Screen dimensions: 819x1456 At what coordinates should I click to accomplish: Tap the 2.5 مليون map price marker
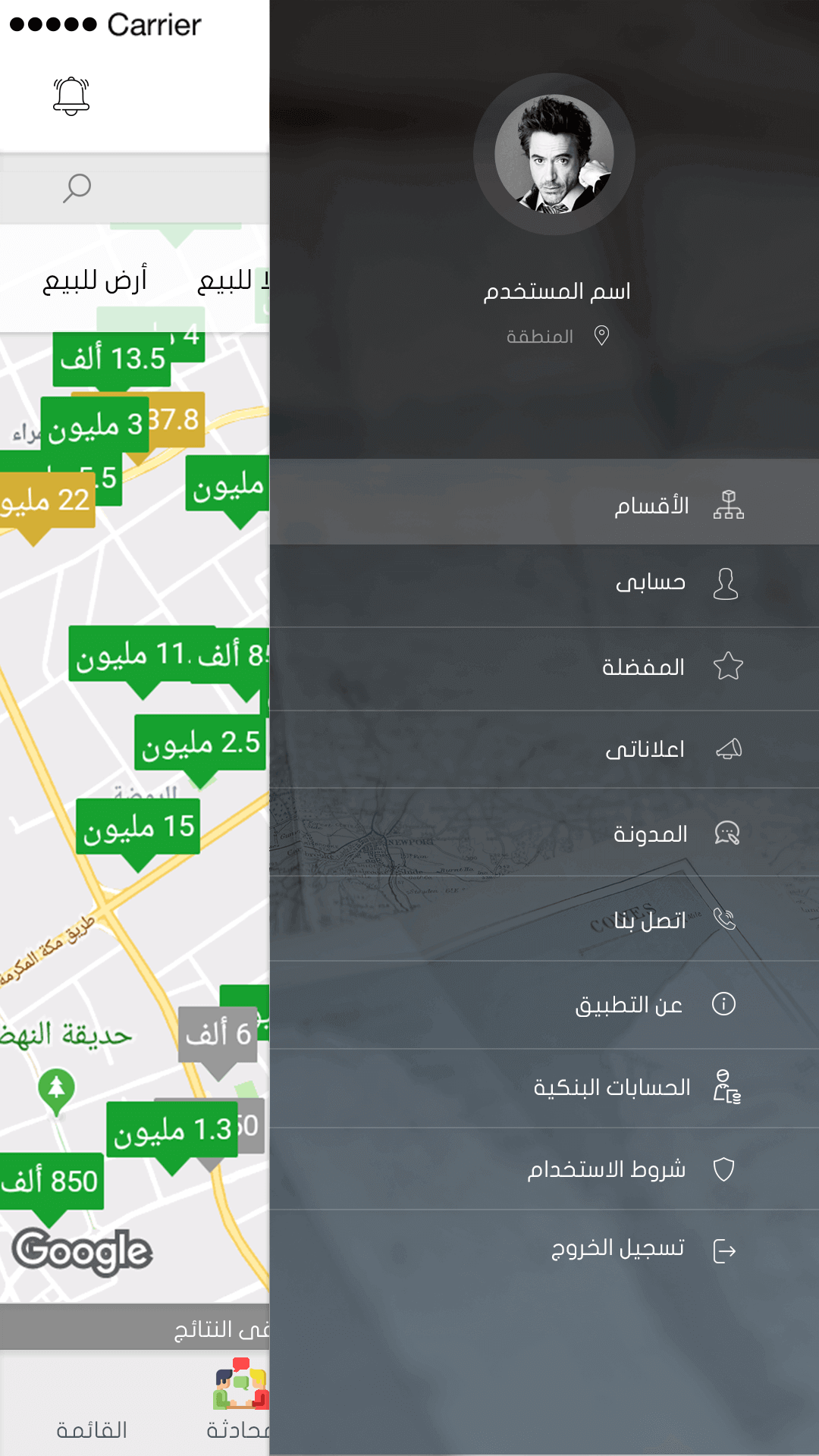[200, 744]
